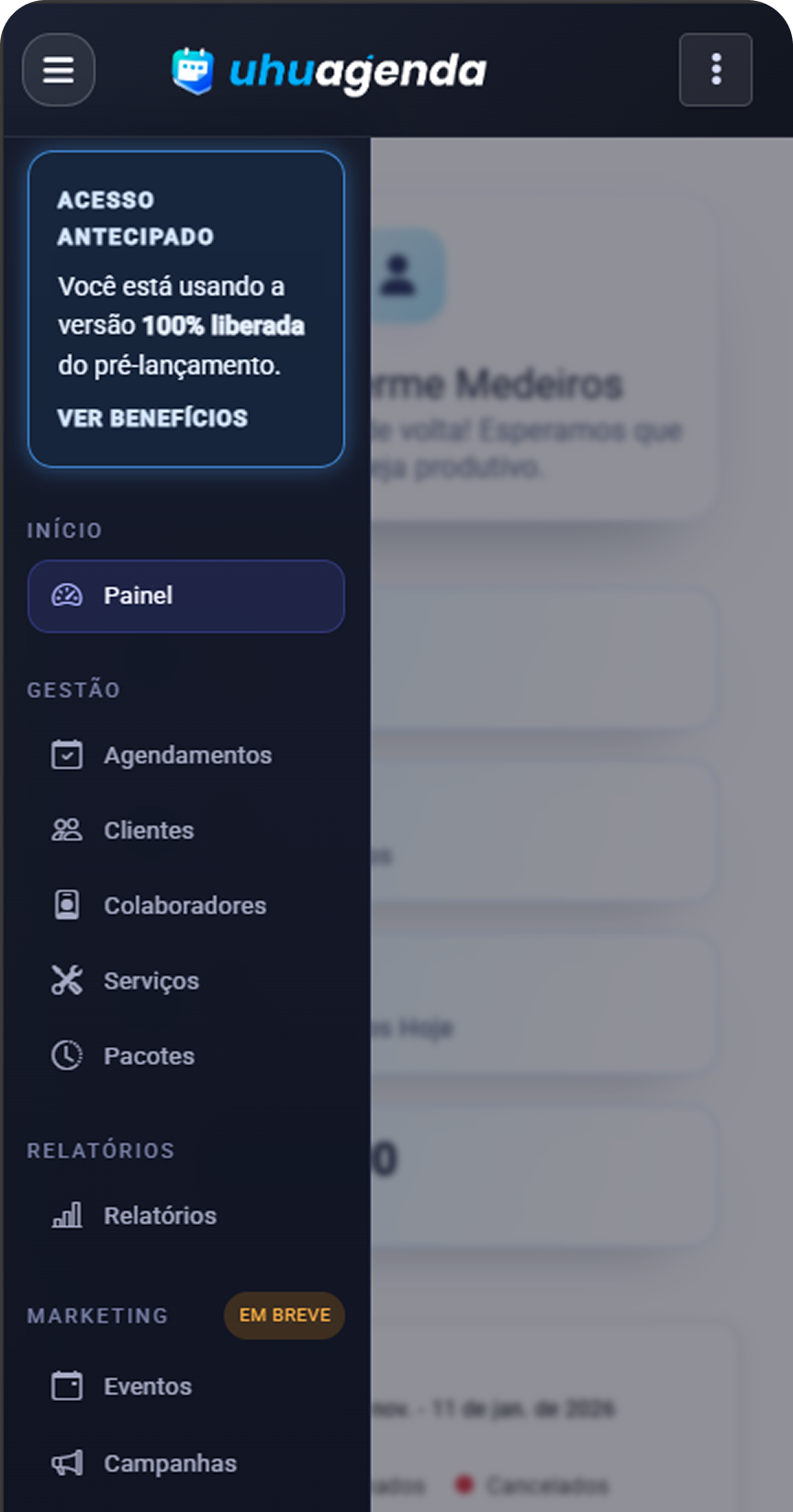The image size is (793, 1512).
Task: Click the Eventos calendar icon
Action: click(x=65, y=1385)
